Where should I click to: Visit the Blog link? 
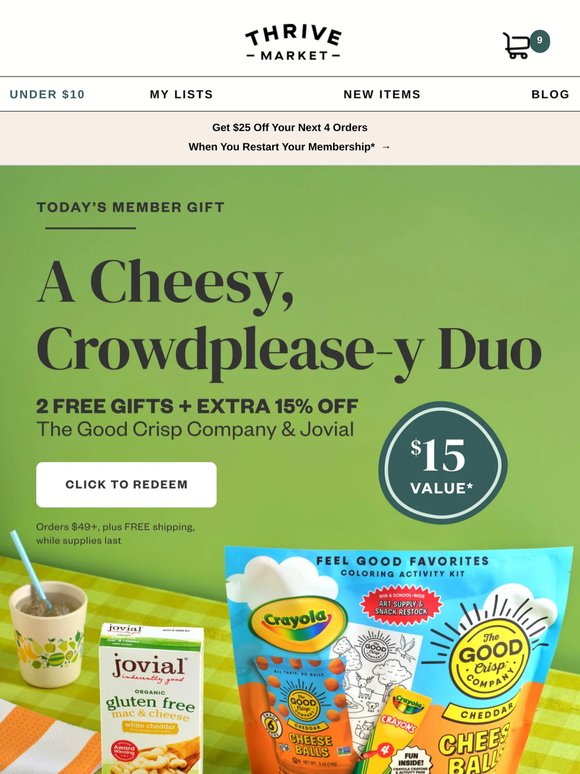[x=550, y=94]
